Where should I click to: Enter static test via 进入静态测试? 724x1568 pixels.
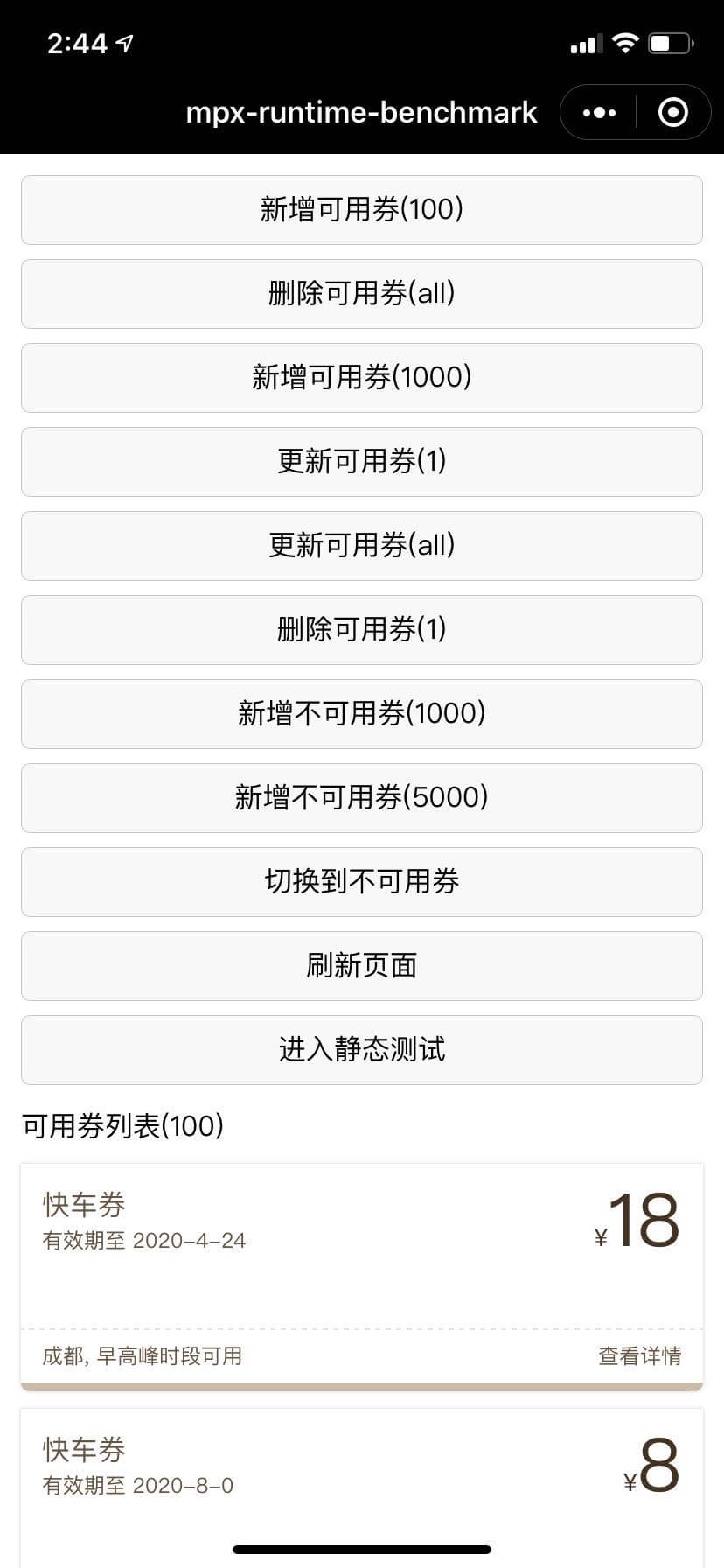(x=362, y=1050)
